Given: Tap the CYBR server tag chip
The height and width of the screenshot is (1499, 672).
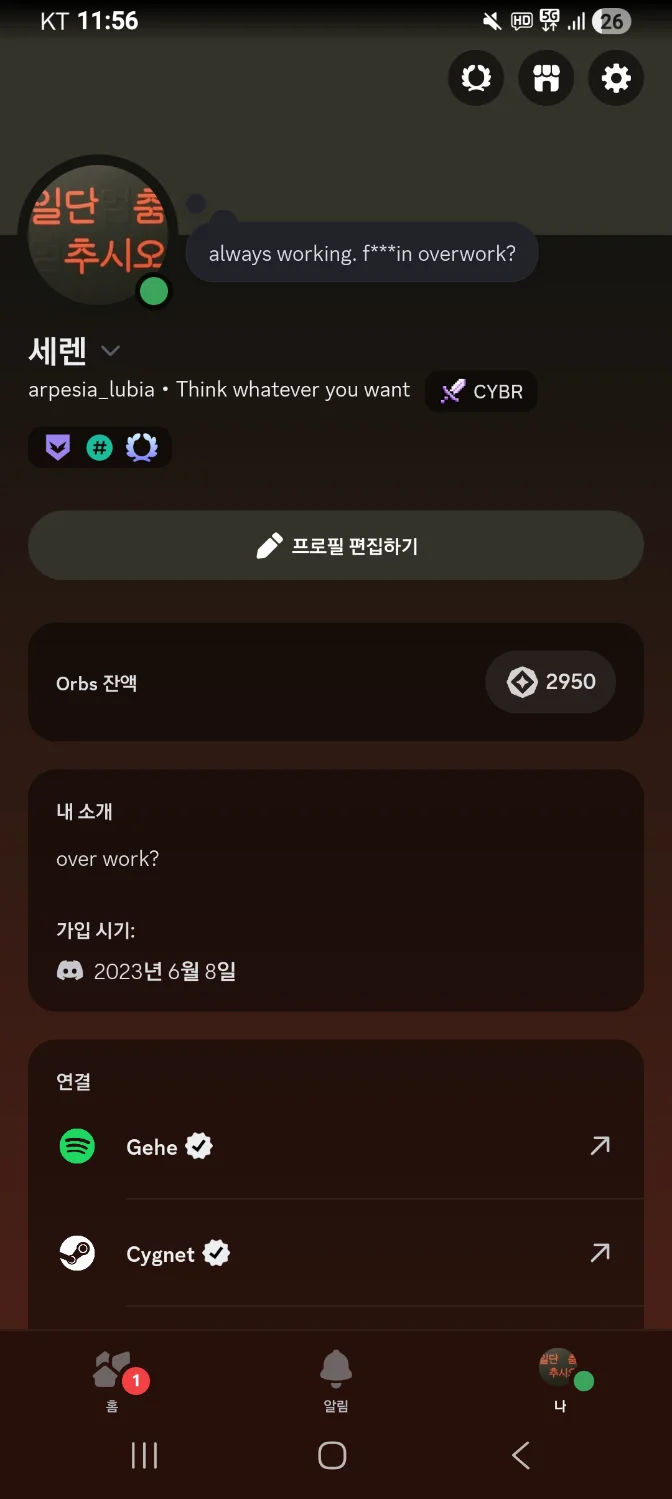Looking at the screenshot, I should point(481,391).
